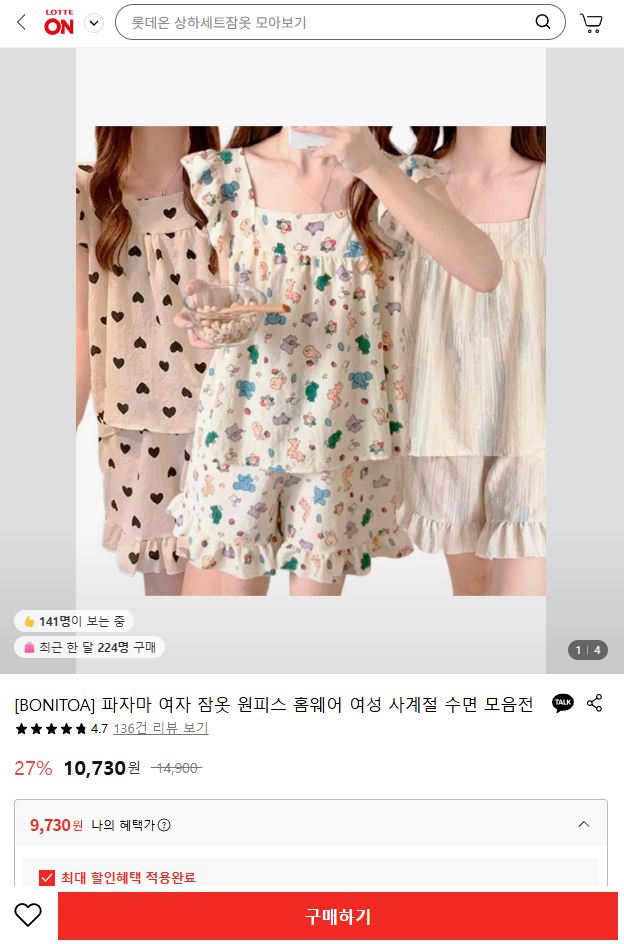This screenshot has width=624, height=944.
Task: Open the pajama product photo
Action: [311, 360]
